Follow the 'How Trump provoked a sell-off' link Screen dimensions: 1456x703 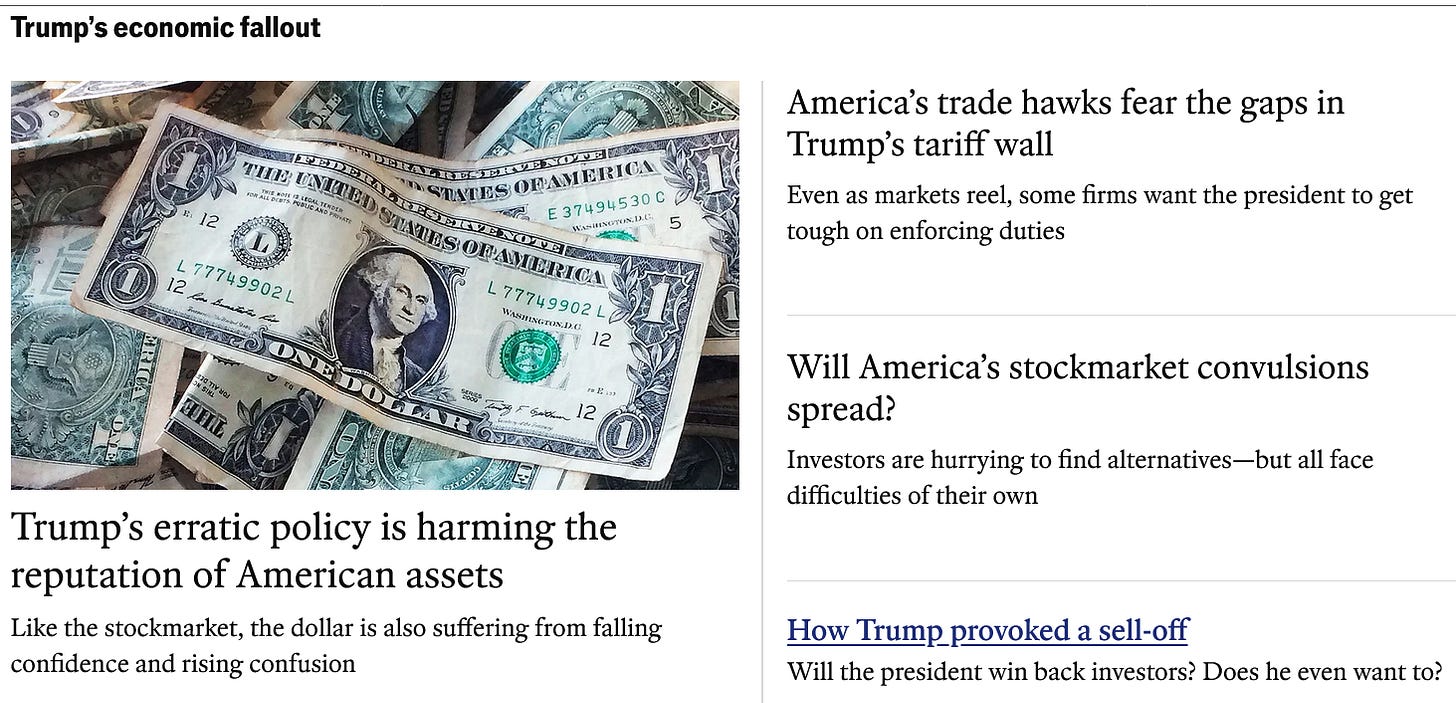[x=987, y=631]
